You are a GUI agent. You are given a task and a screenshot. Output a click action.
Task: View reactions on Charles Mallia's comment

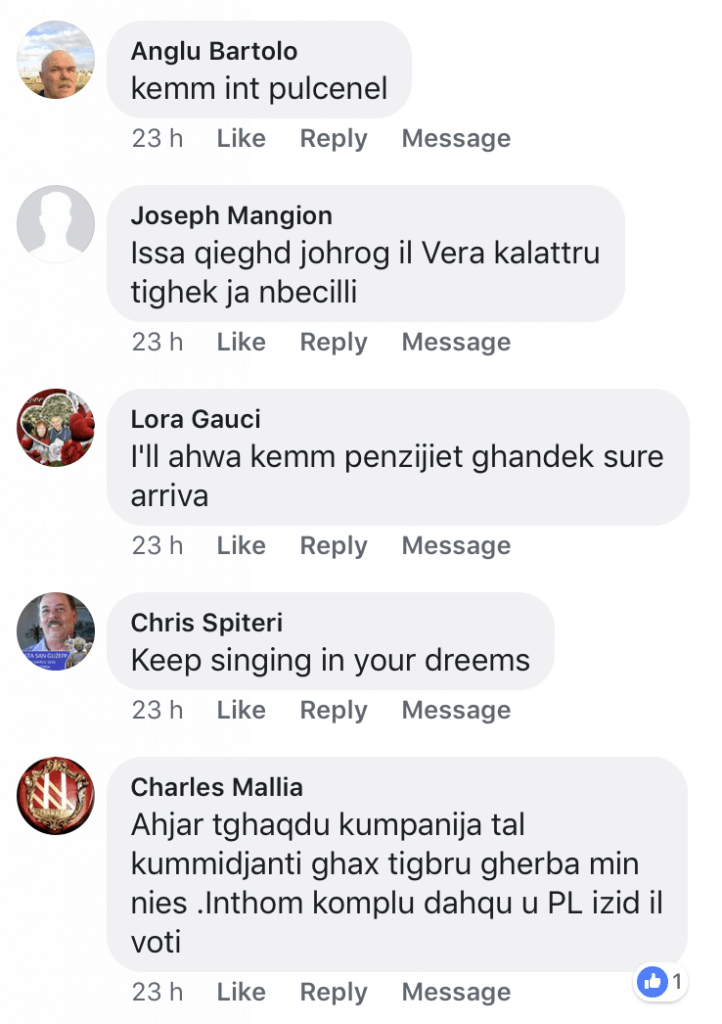point(661,982)
